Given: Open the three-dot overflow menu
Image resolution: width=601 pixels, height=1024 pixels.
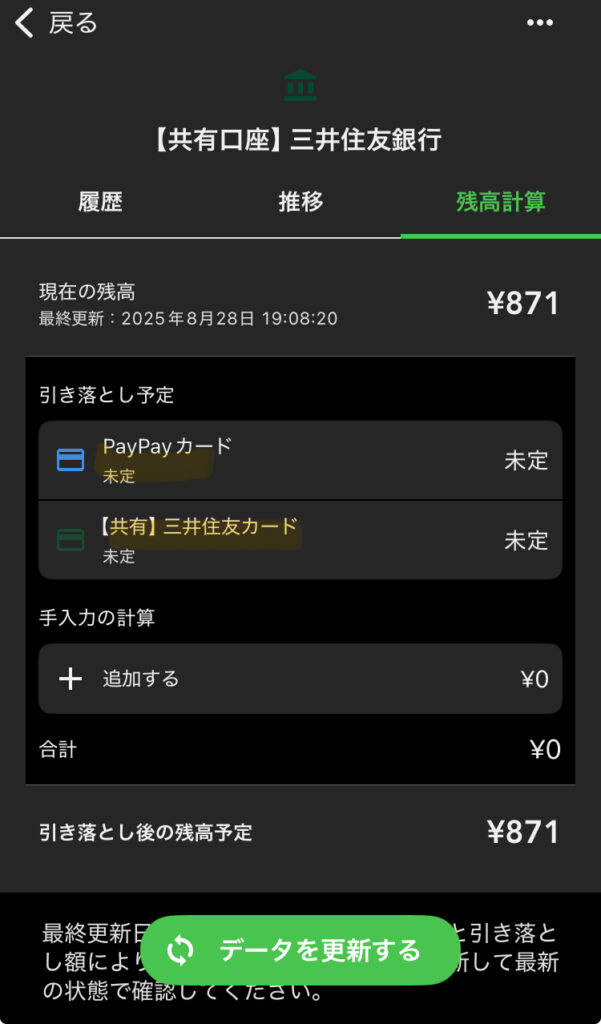Looking at the screenshot, I should tap(540, 23).
